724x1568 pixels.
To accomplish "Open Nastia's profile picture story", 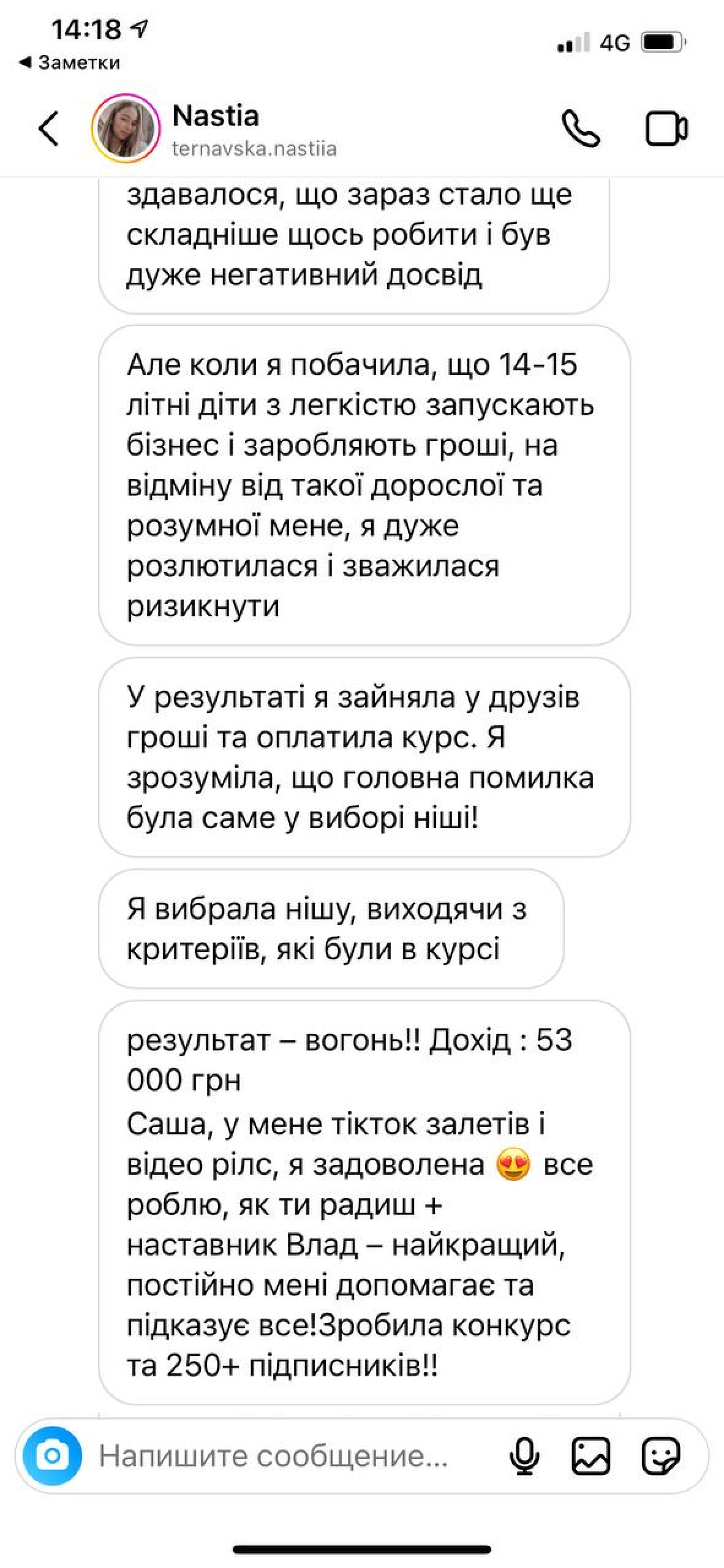I will pos(126,129).
